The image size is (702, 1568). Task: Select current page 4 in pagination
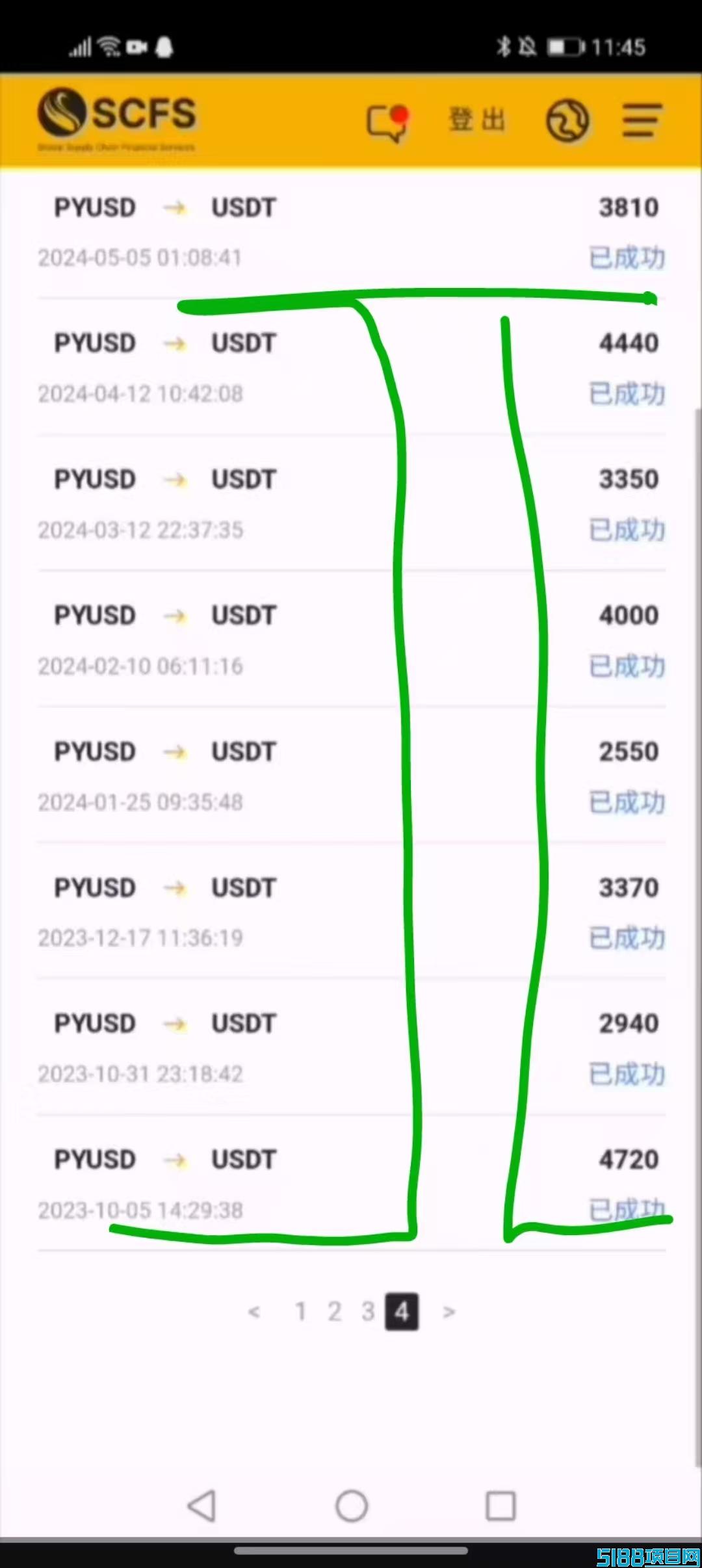pyautogui.click(x=402, y=1312)
